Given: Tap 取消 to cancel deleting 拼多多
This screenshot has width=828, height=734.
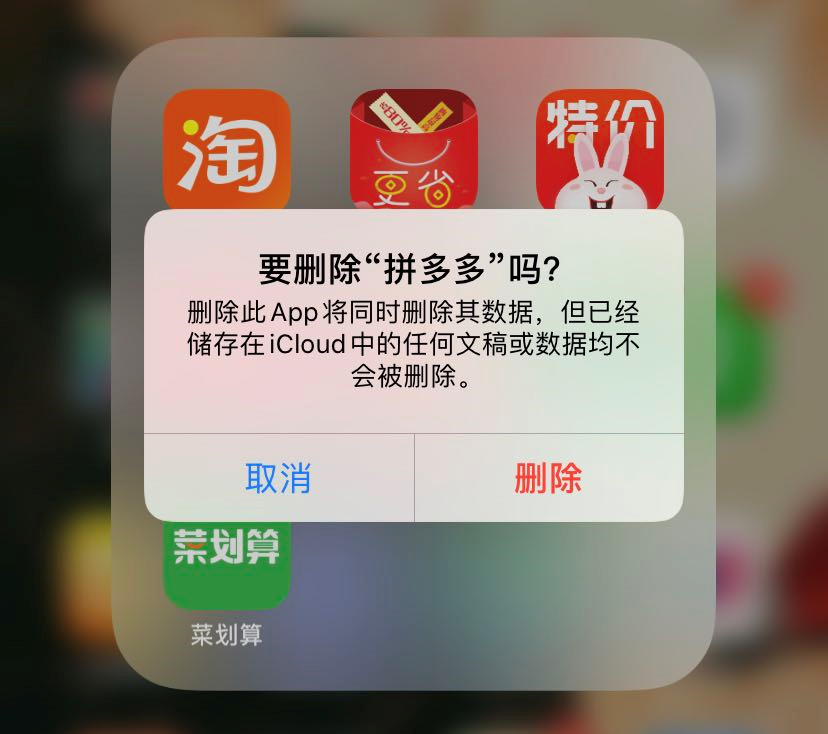Looking at the screenshot, I should point(278,478).
